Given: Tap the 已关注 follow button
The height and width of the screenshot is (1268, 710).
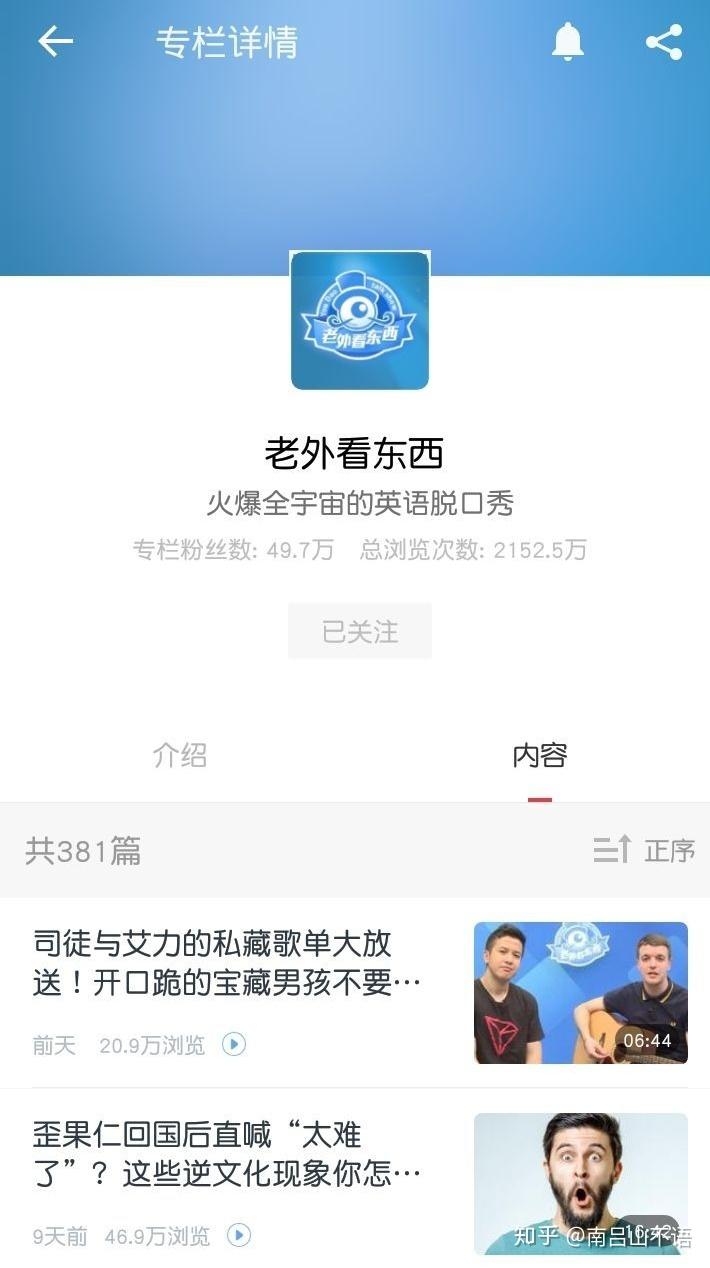Looking at the screenshot, I should [x=360, y=631].
